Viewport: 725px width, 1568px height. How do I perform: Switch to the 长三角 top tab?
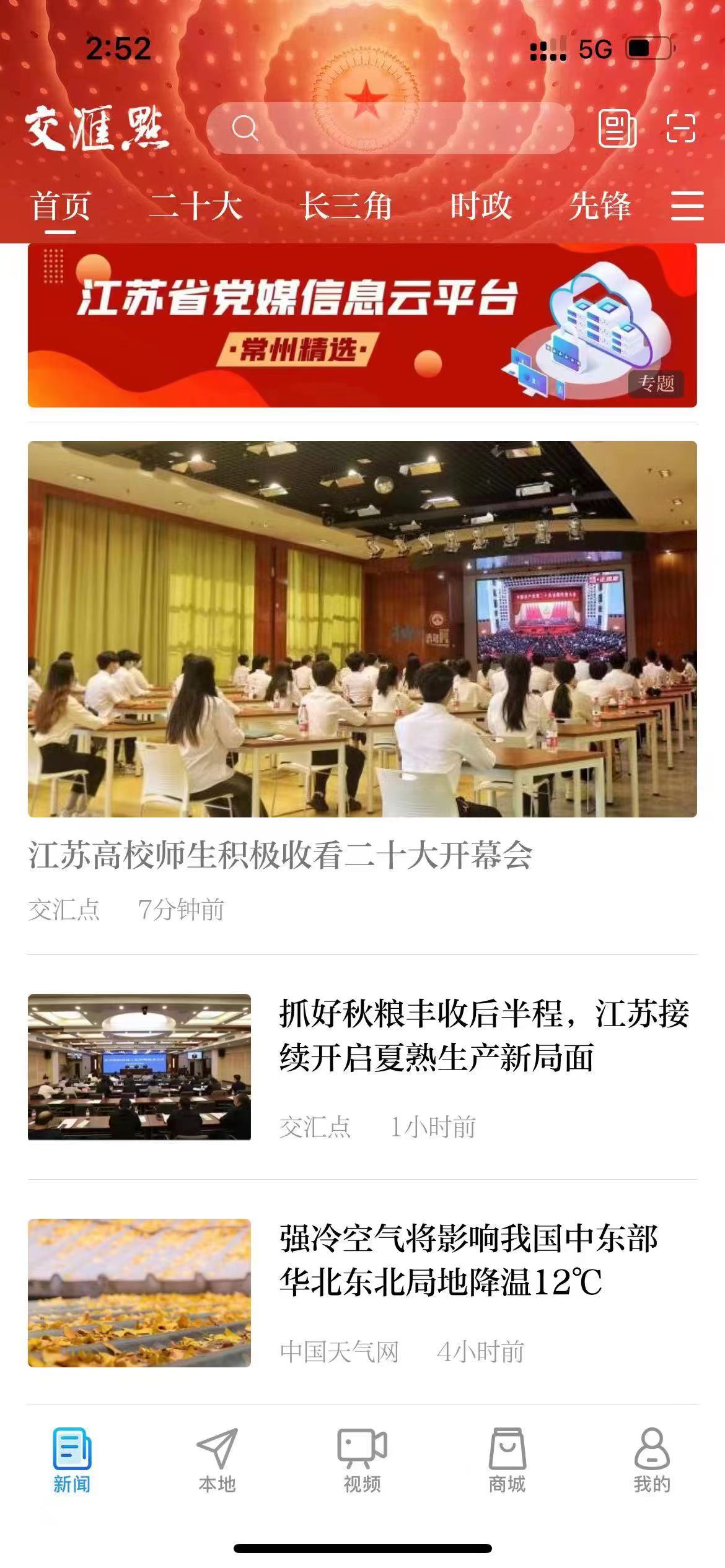(x=346, y=206)
